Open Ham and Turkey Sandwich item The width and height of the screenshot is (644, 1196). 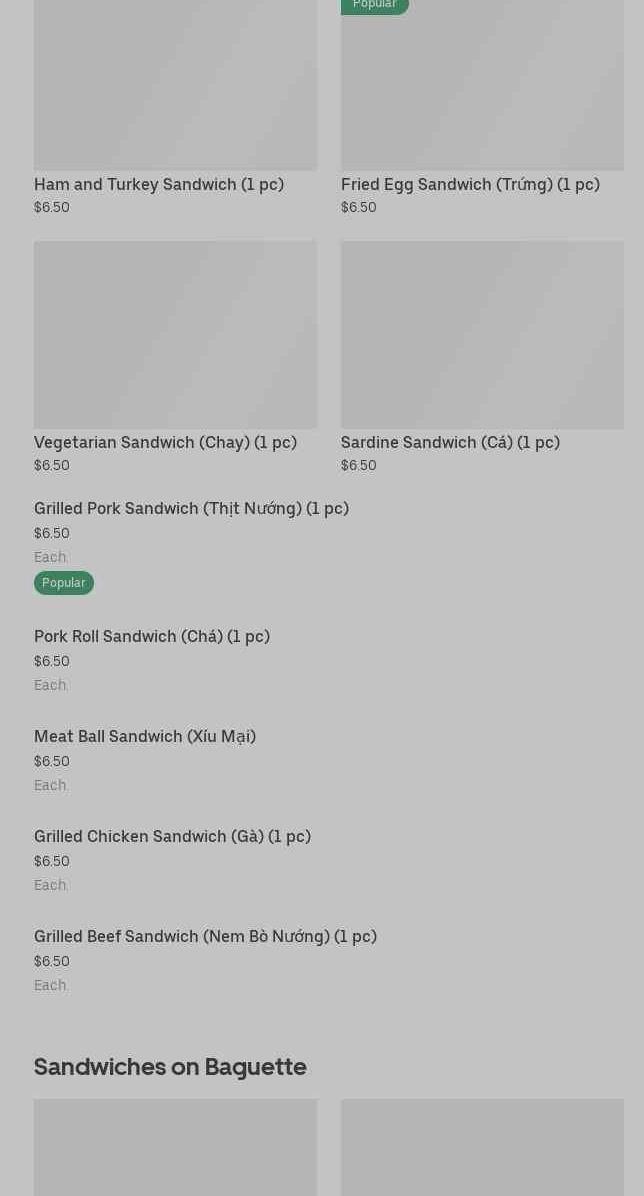click(175, 107)
